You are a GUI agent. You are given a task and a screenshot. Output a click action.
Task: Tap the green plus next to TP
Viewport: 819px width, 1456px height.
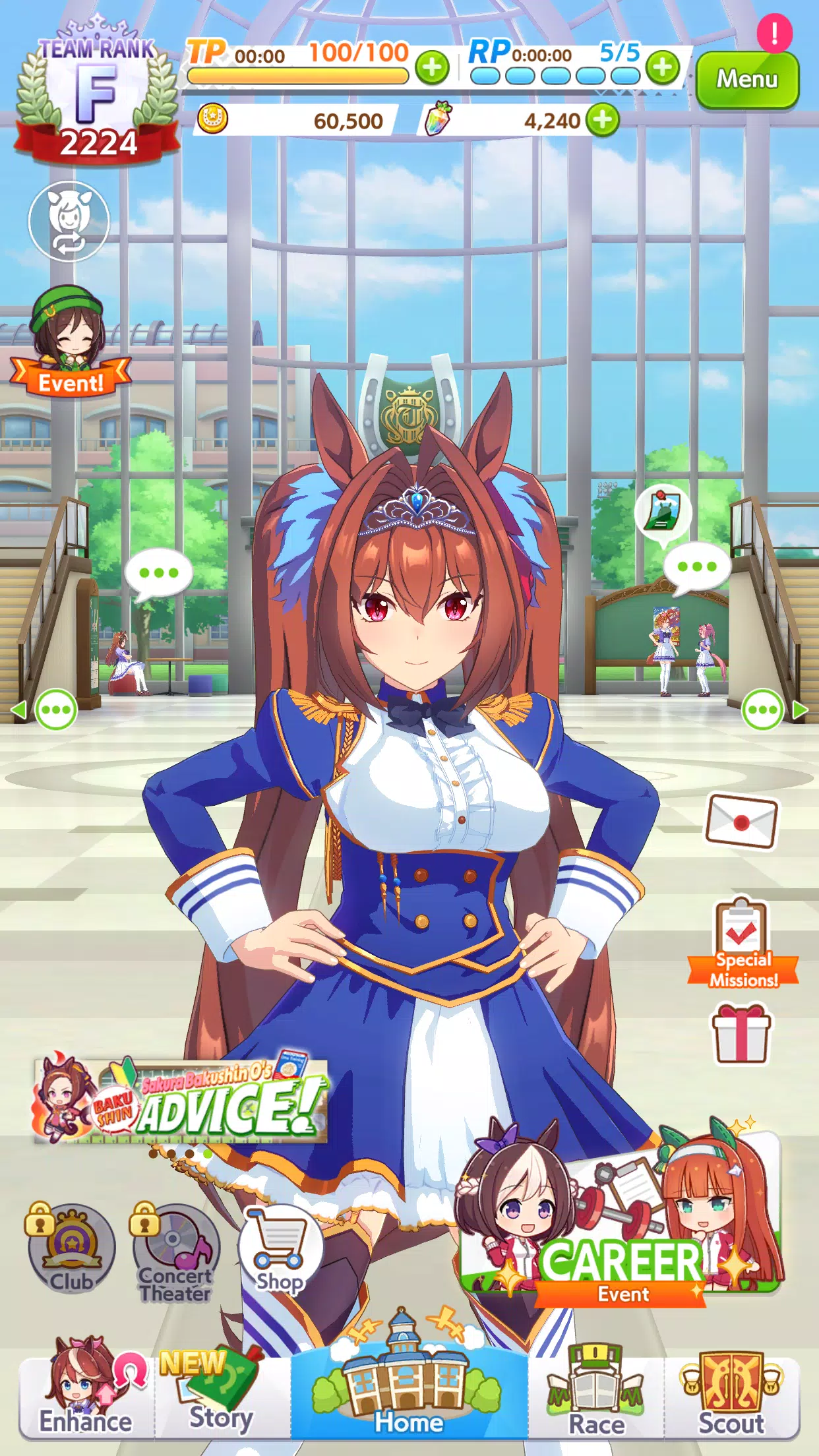[x=432, y=68]
